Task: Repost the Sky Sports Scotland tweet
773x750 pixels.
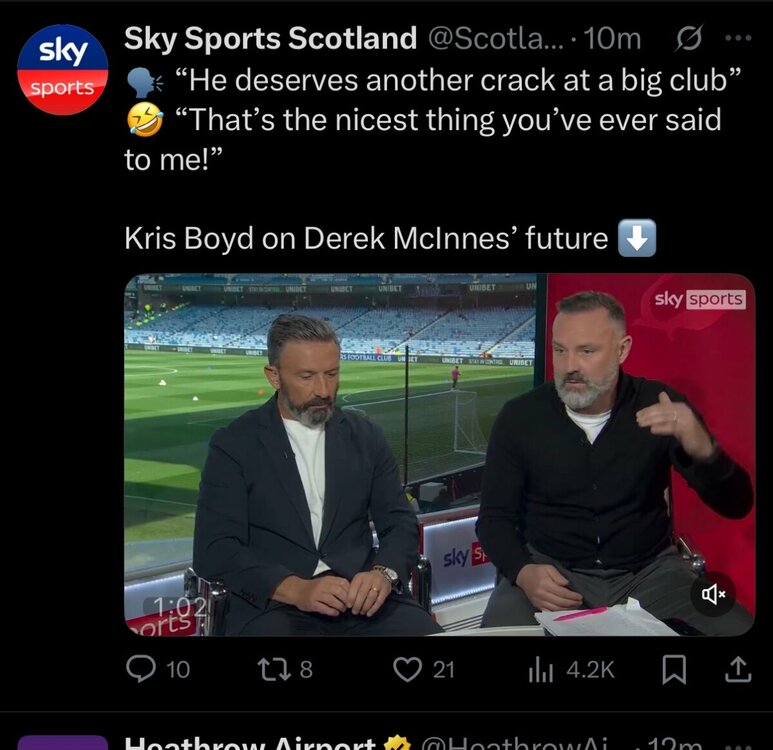Action: 275,669
